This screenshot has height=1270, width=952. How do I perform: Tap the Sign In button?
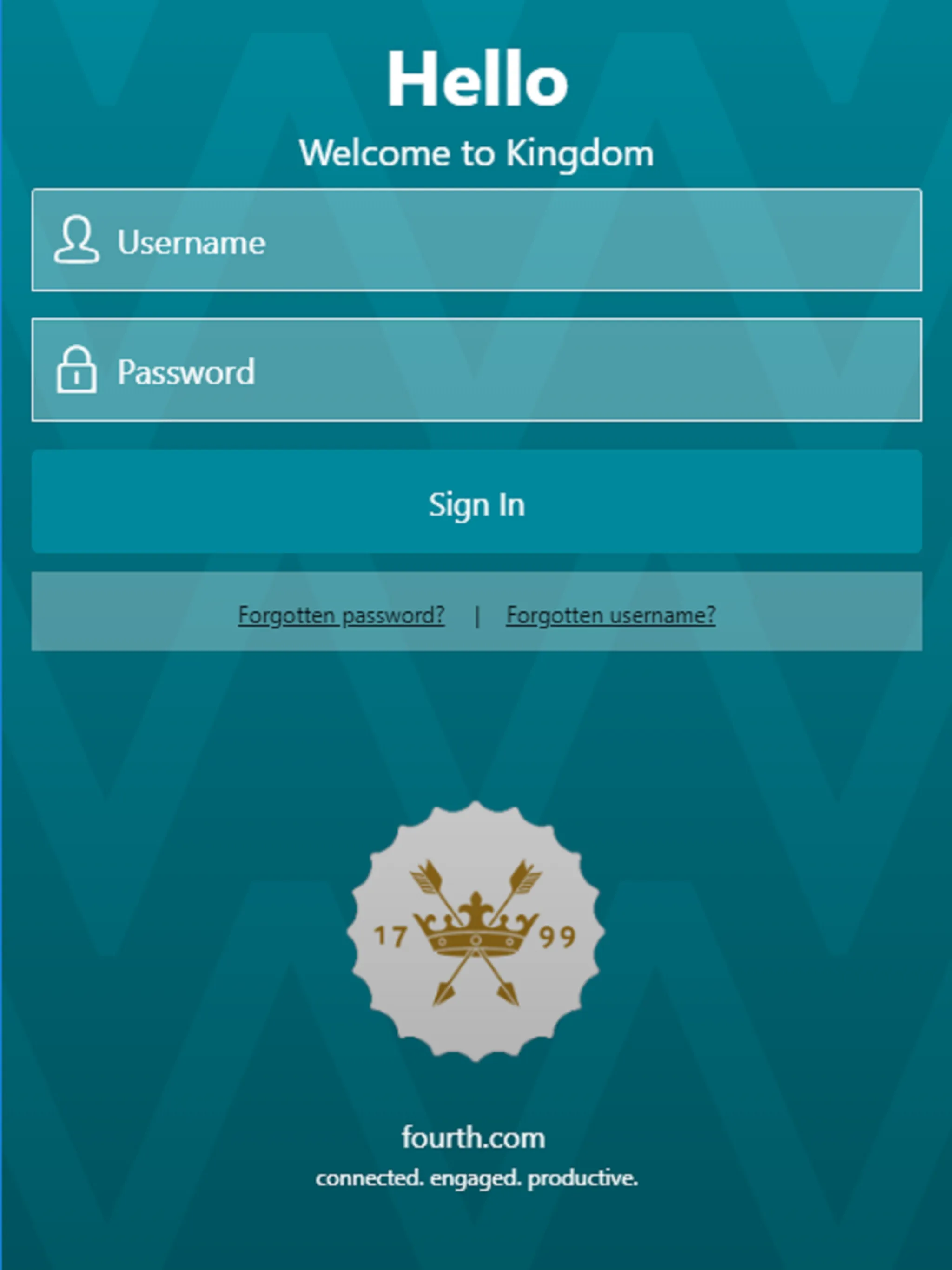point(476,502)
